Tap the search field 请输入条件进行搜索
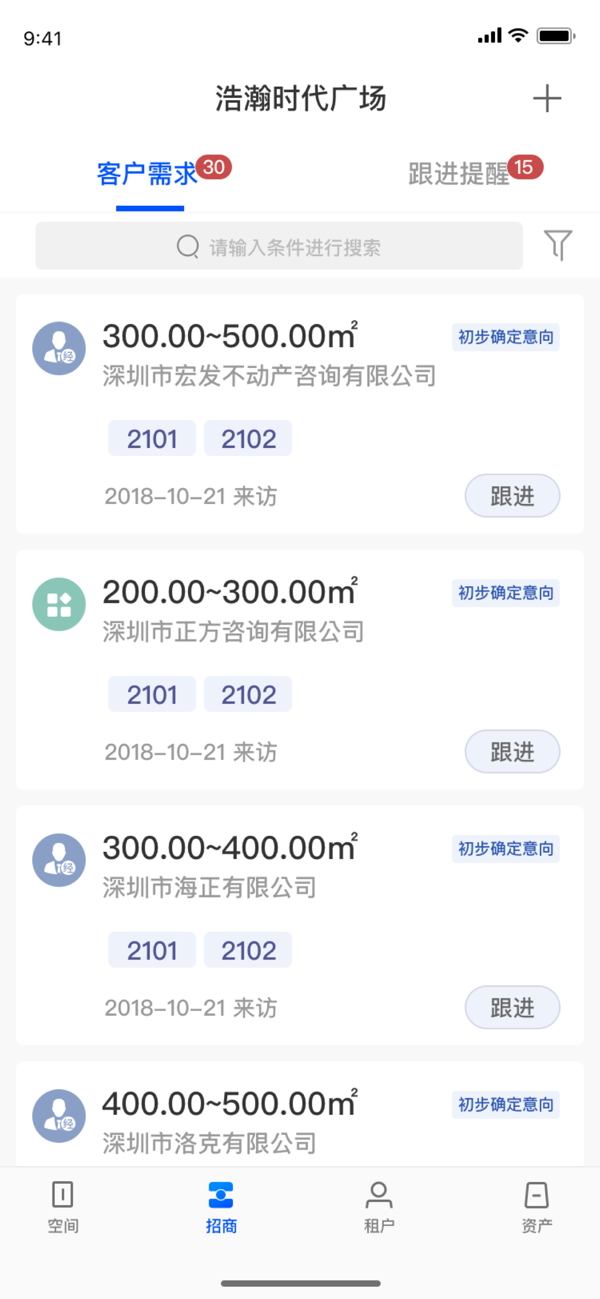Viewport: 600px width, 1299px height. tap(279, 246)
